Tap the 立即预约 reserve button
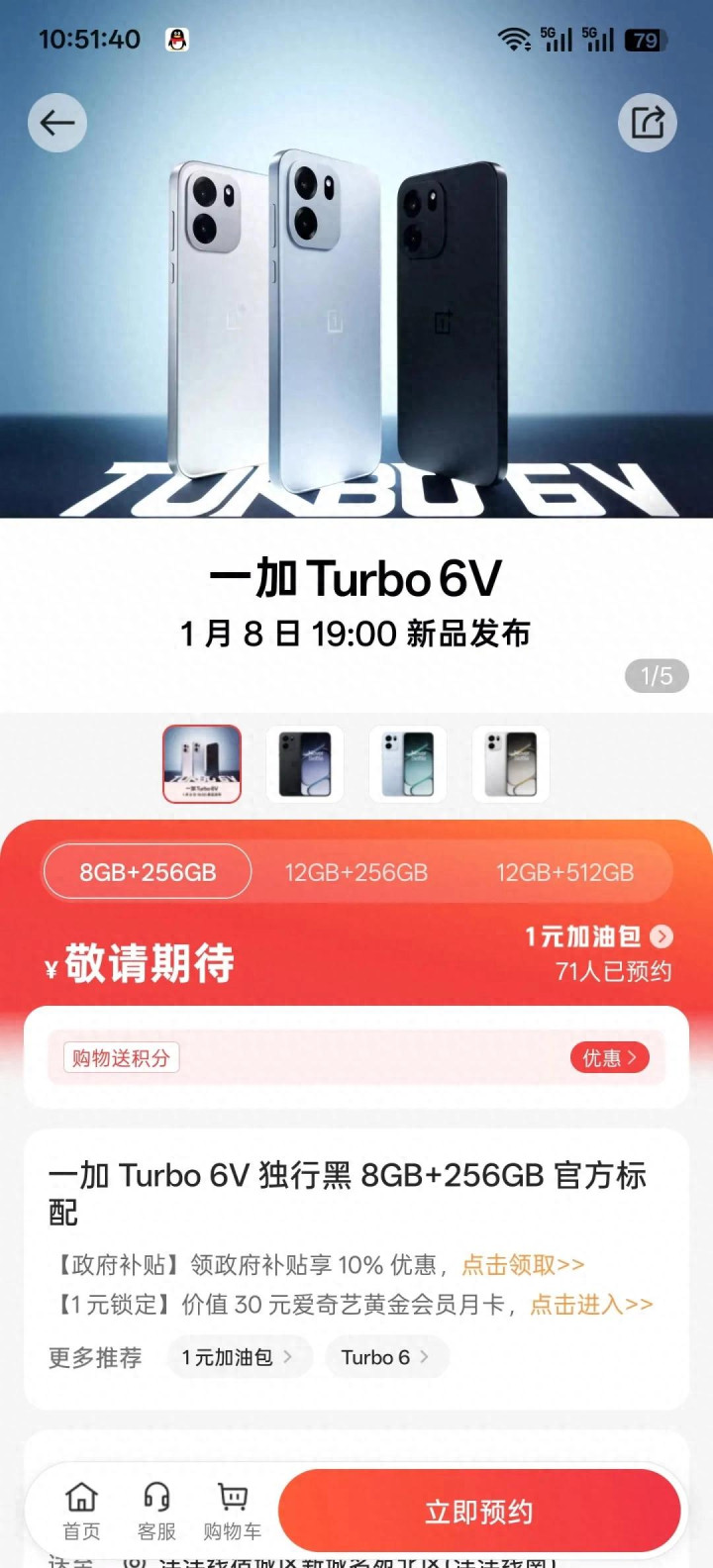 pos(479,1512)
